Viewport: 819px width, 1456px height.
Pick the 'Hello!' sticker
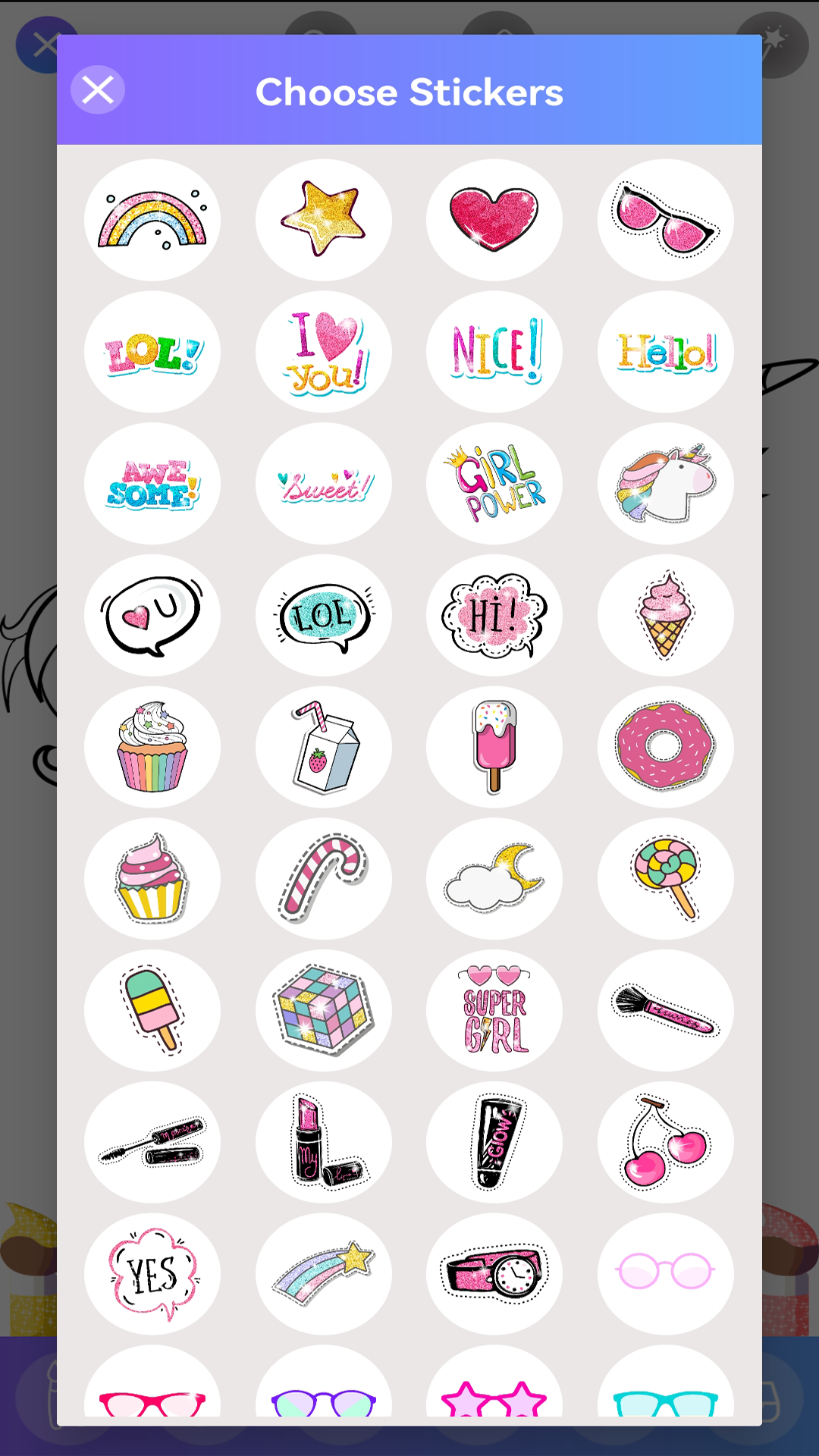click(x=665, y=351)
